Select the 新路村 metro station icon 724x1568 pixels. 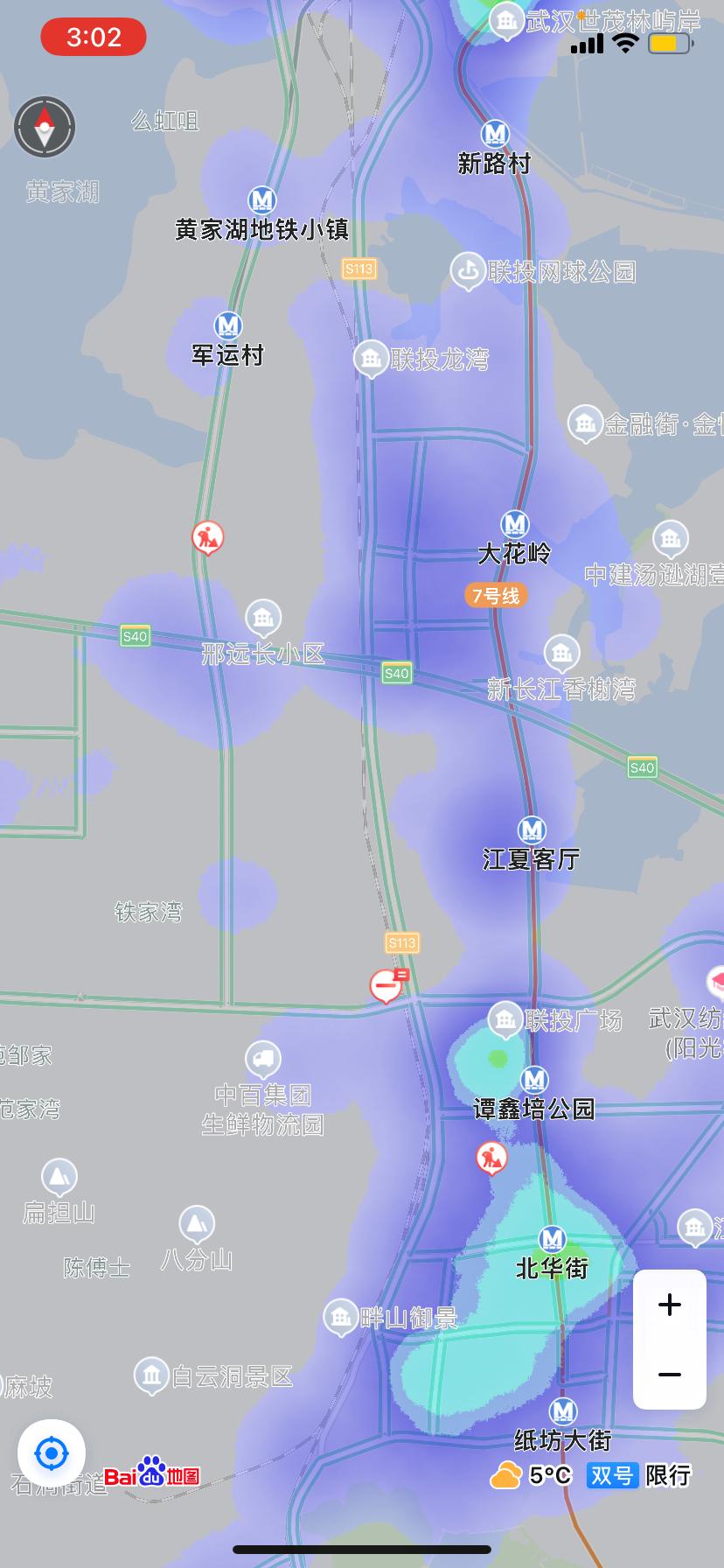494,134
